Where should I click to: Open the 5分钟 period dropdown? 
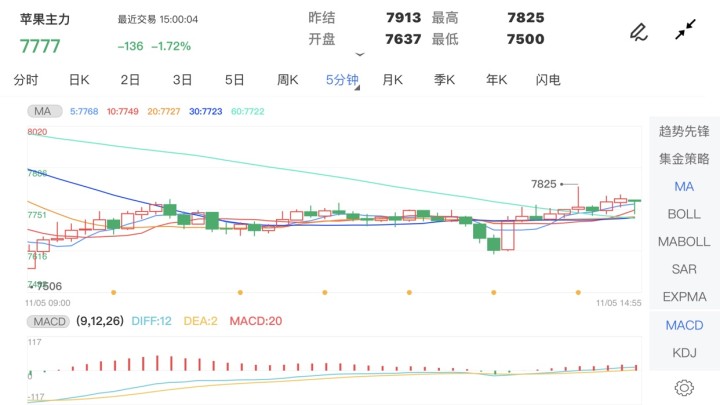(x=343, y=80)
